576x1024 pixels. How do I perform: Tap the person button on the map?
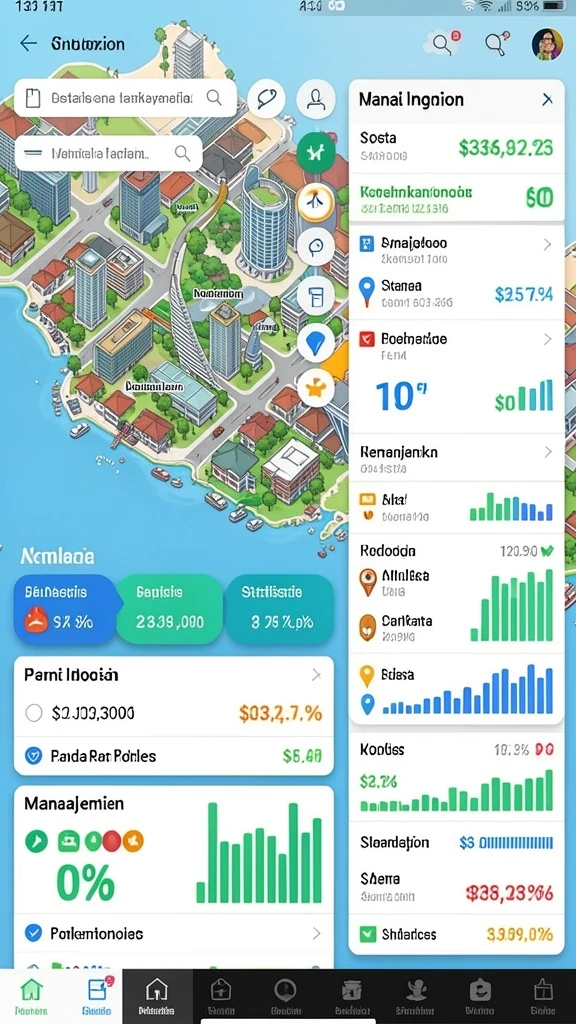(316, 99)
